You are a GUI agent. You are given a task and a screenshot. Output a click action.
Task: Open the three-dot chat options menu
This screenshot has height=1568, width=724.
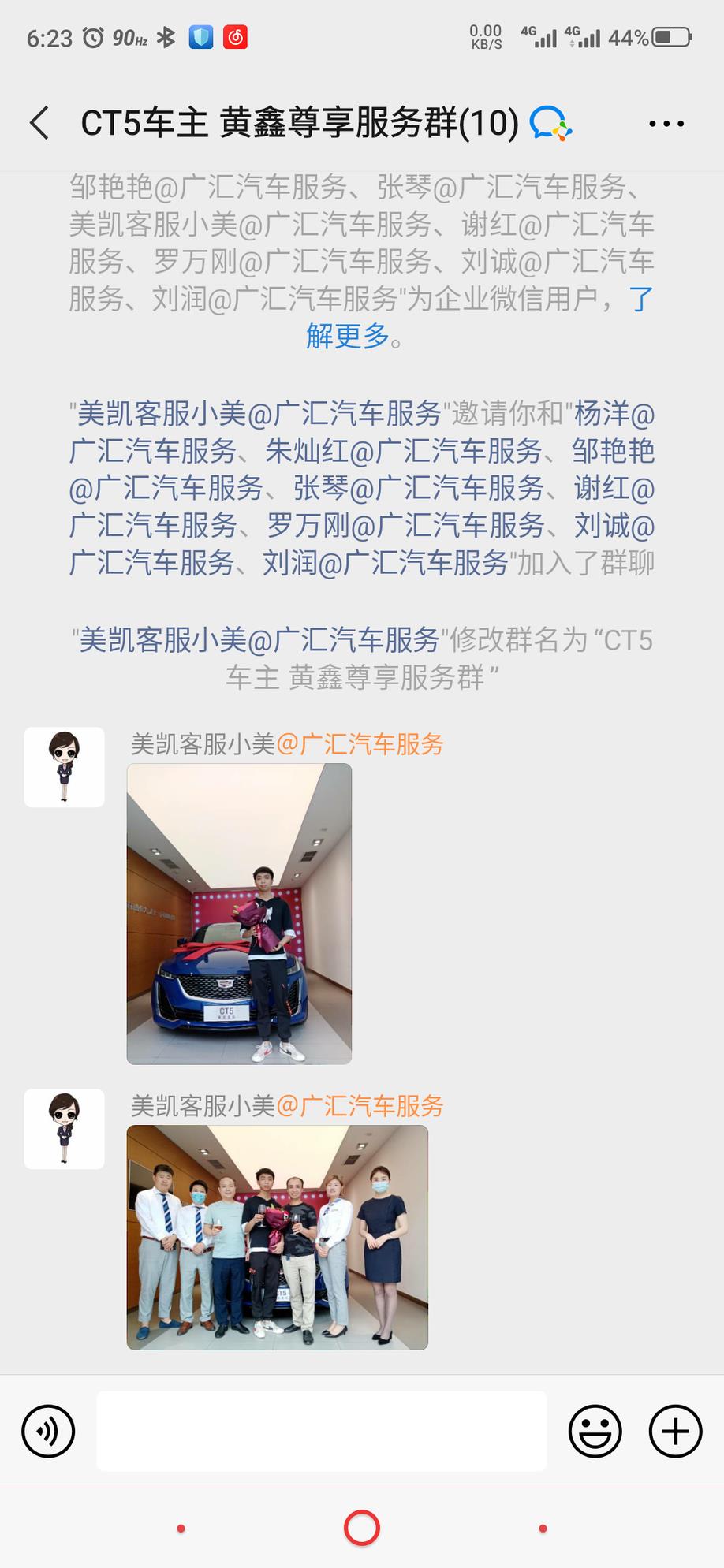pyautogui.click(x=666, y=124)
